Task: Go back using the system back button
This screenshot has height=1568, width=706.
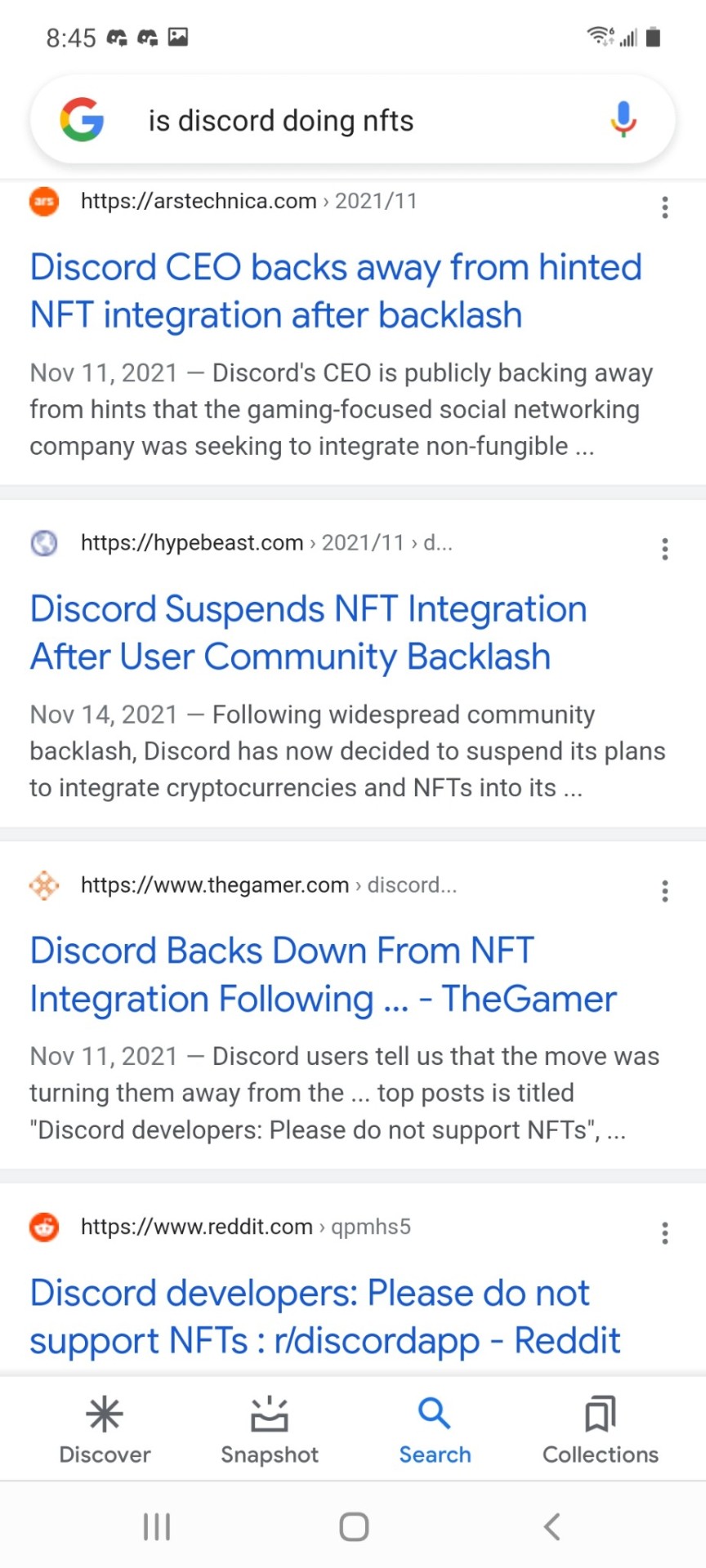Action: point(552,1526)
